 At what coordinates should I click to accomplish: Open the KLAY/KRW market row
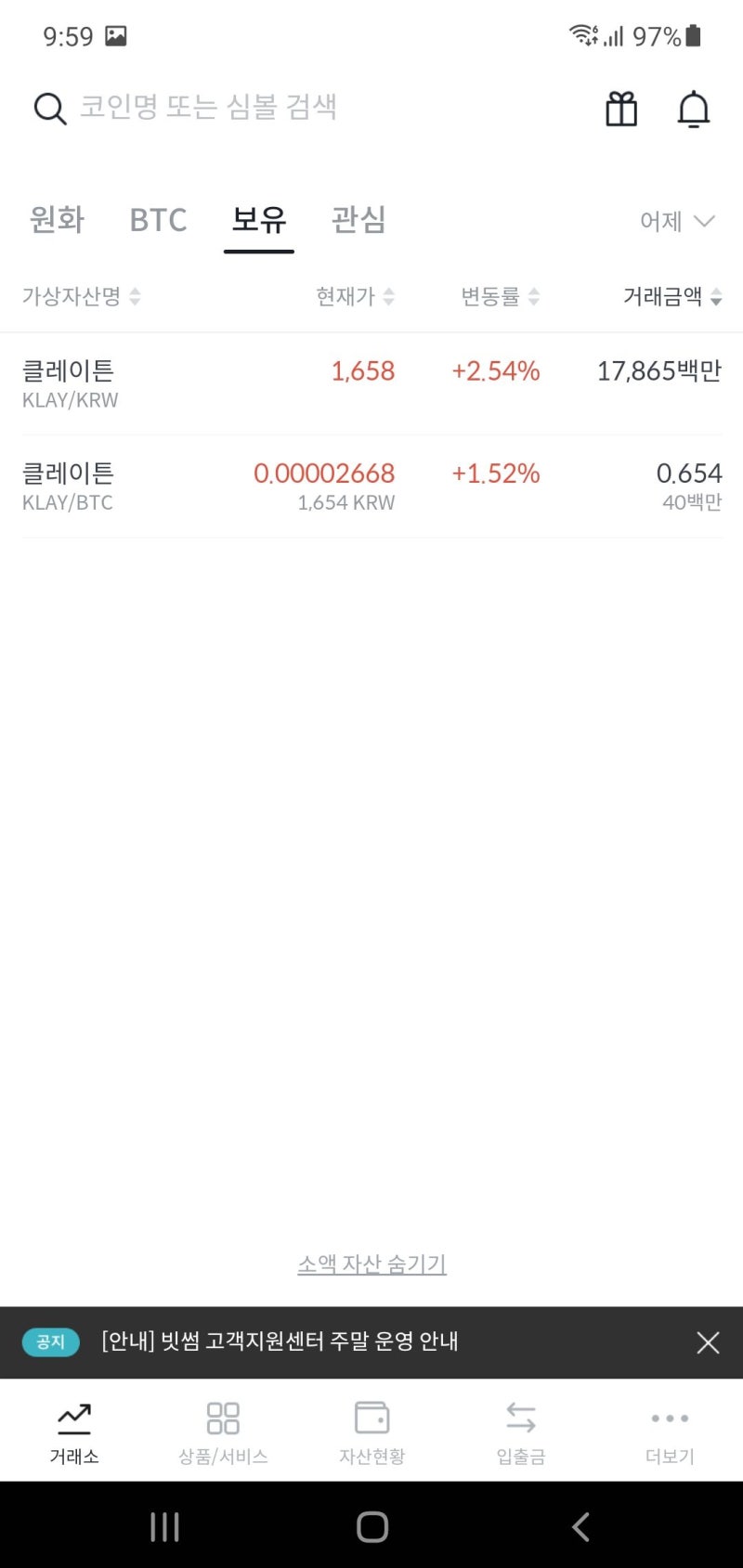click(371, 383)
